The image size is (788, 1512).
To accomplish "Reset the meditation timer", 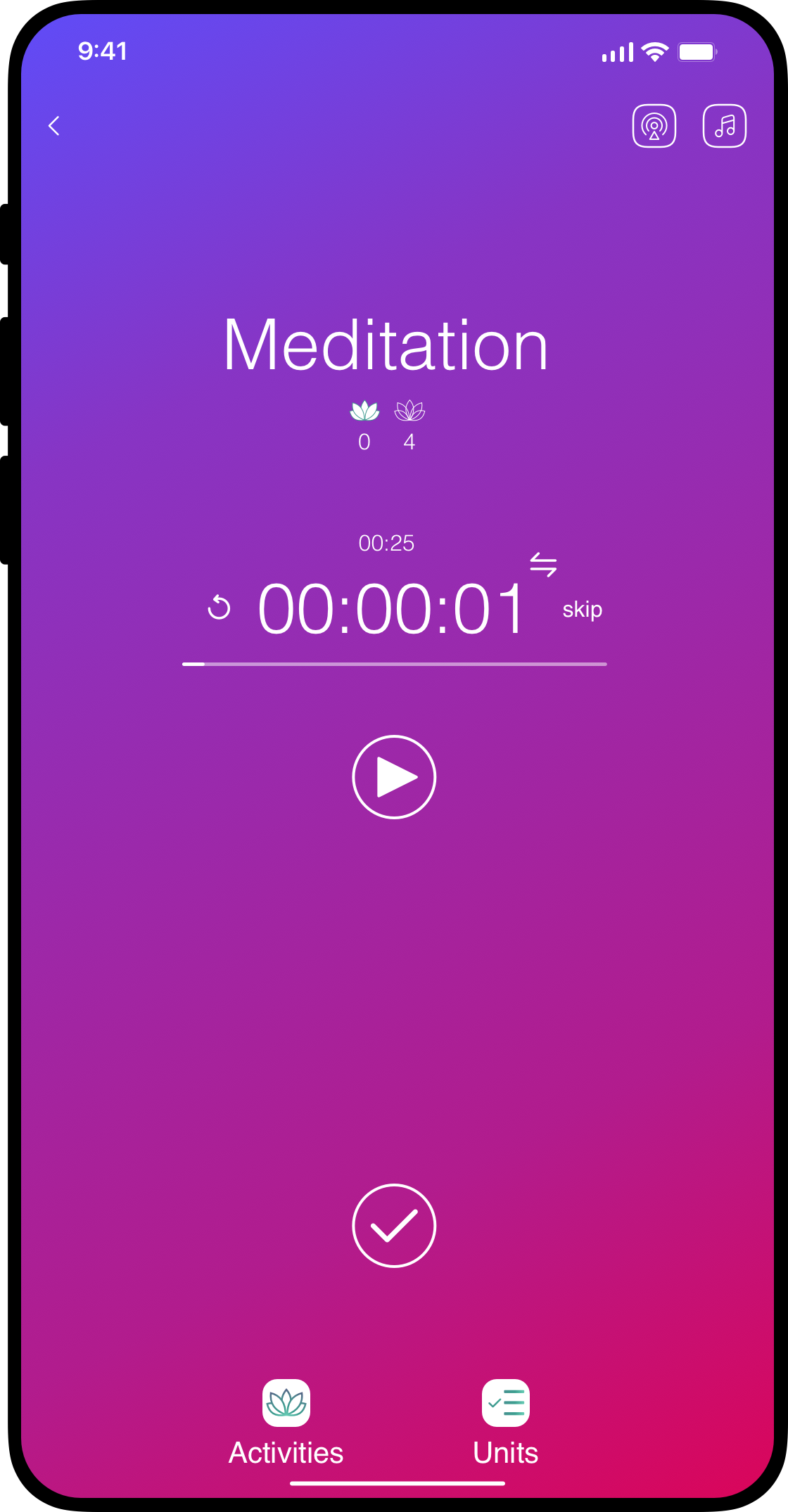I will pyautogui.click(x=219, y=608).
